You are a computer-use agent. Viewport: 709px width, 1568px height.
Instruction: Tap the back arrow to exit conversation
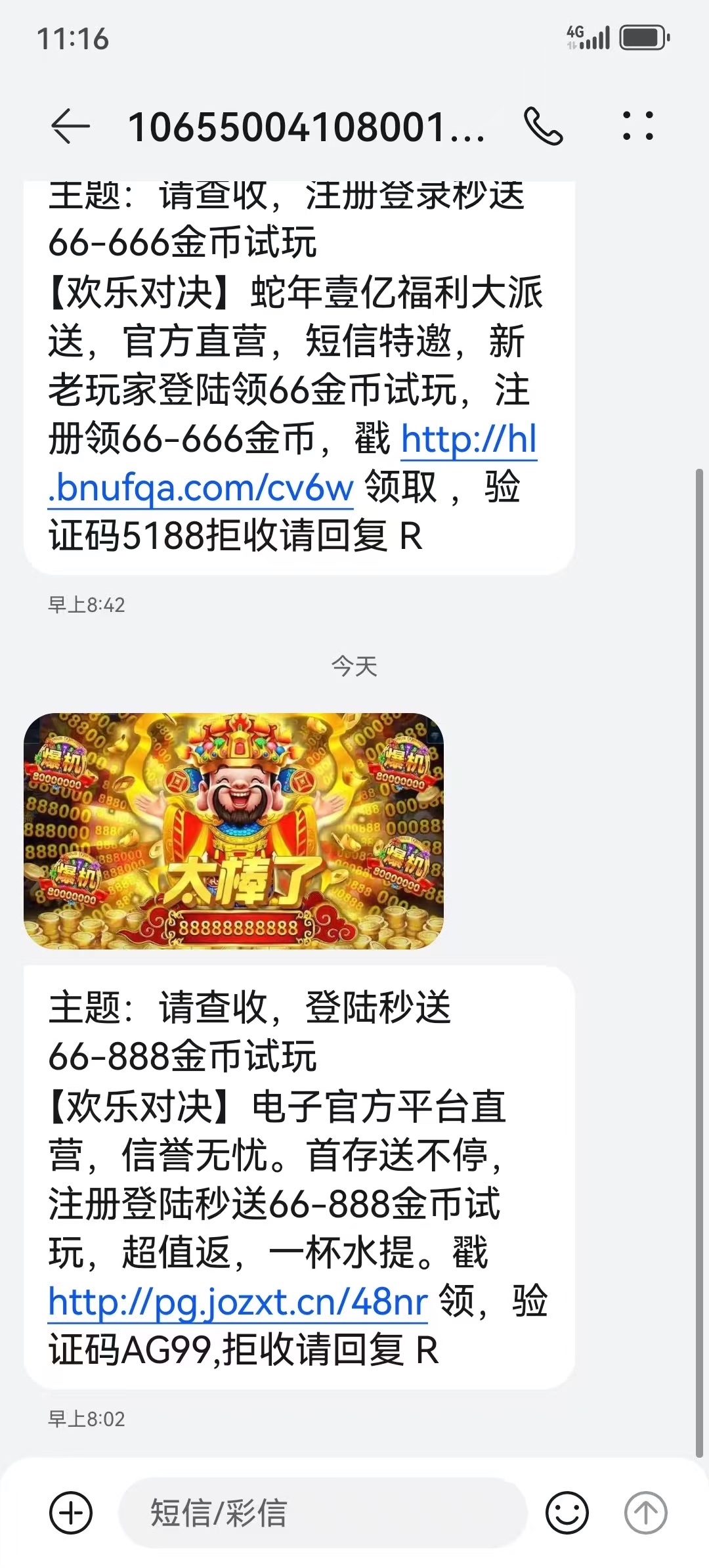[x=71, y=126]
